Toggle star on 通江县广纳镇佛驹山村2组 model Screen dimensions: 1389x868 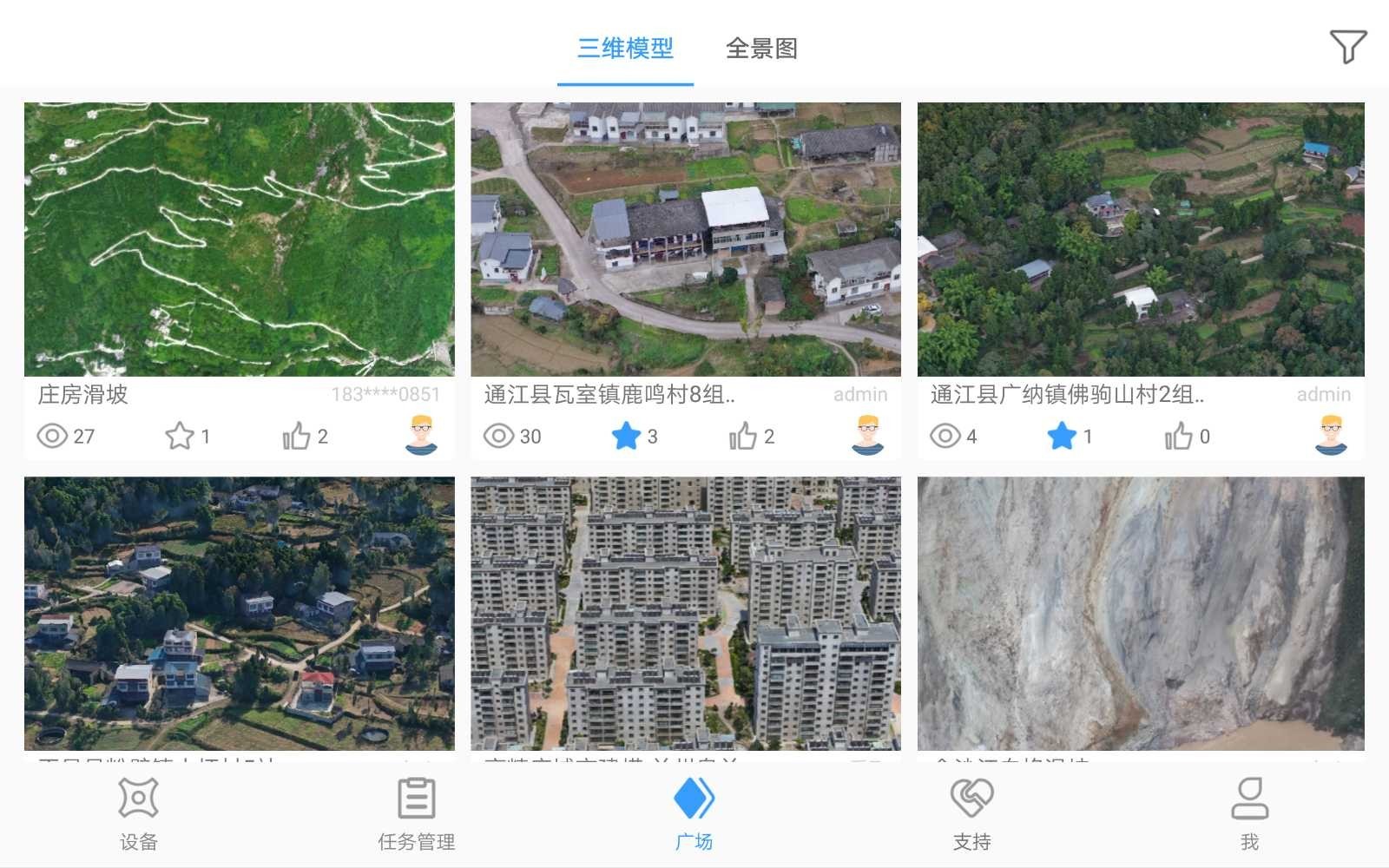1062,436
